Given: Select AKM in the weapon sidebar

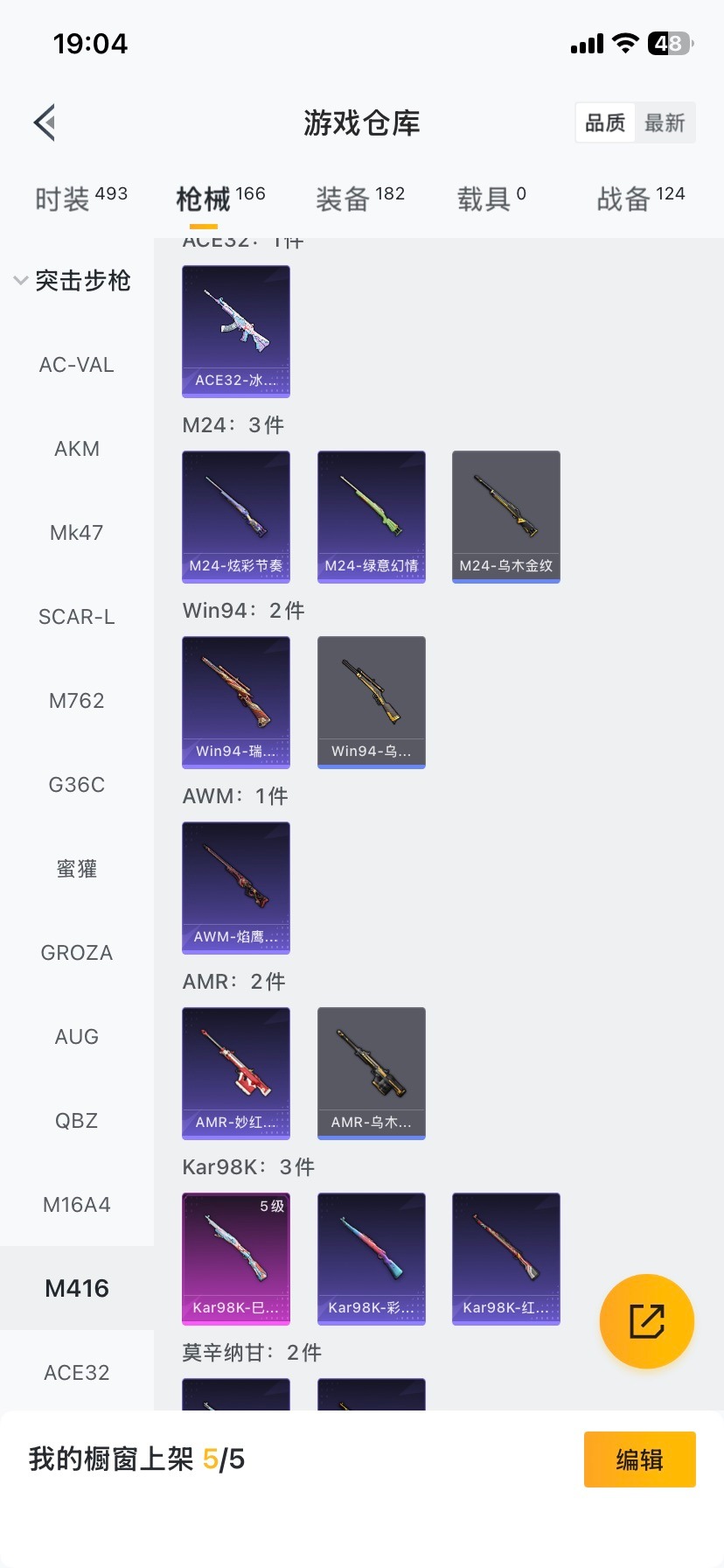Looking at the screenshot, I should click(76, 449).
